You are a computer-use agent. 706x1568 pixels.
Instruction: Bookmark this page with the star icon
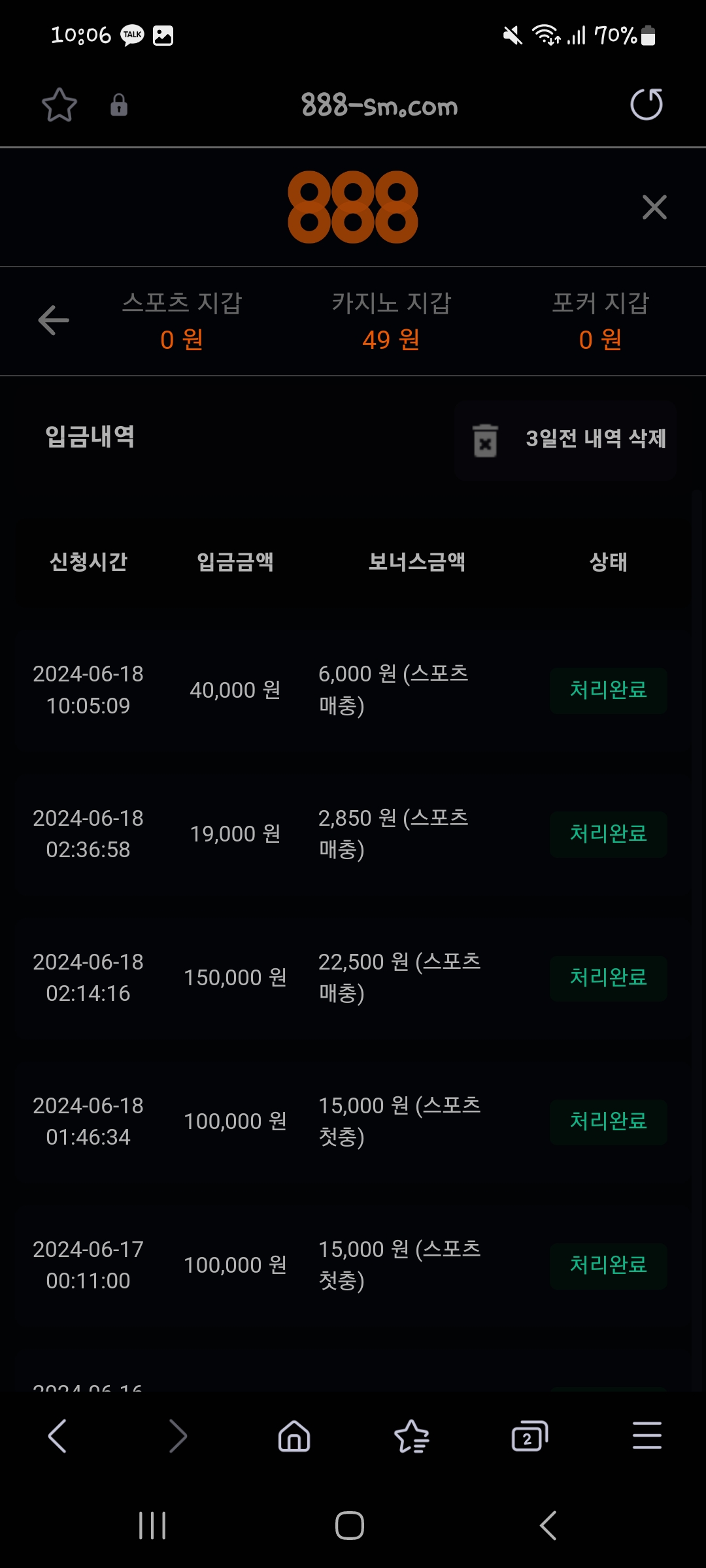coord(59,105)
